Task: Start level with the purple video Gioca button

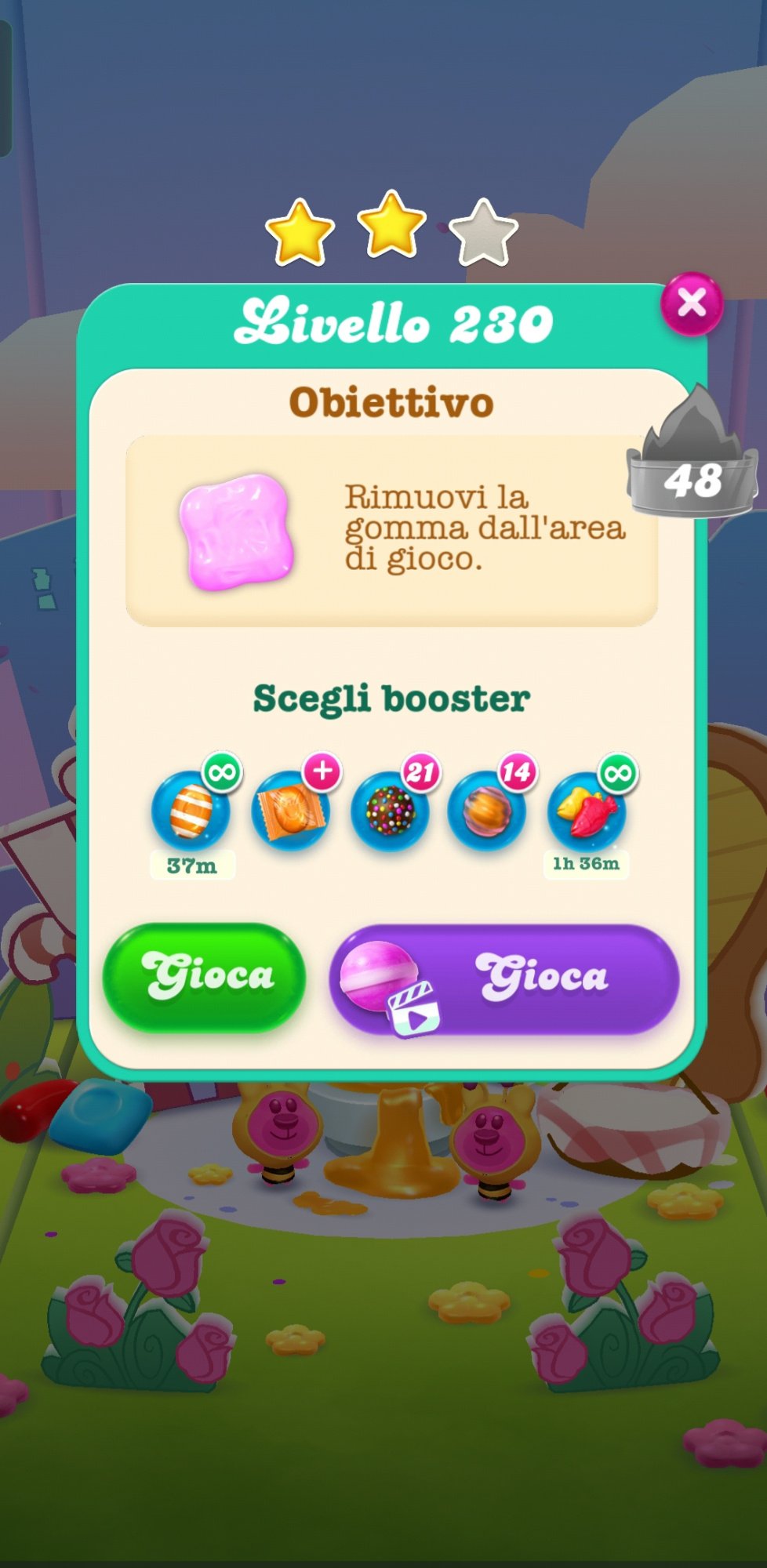Action: coord(504,978)
